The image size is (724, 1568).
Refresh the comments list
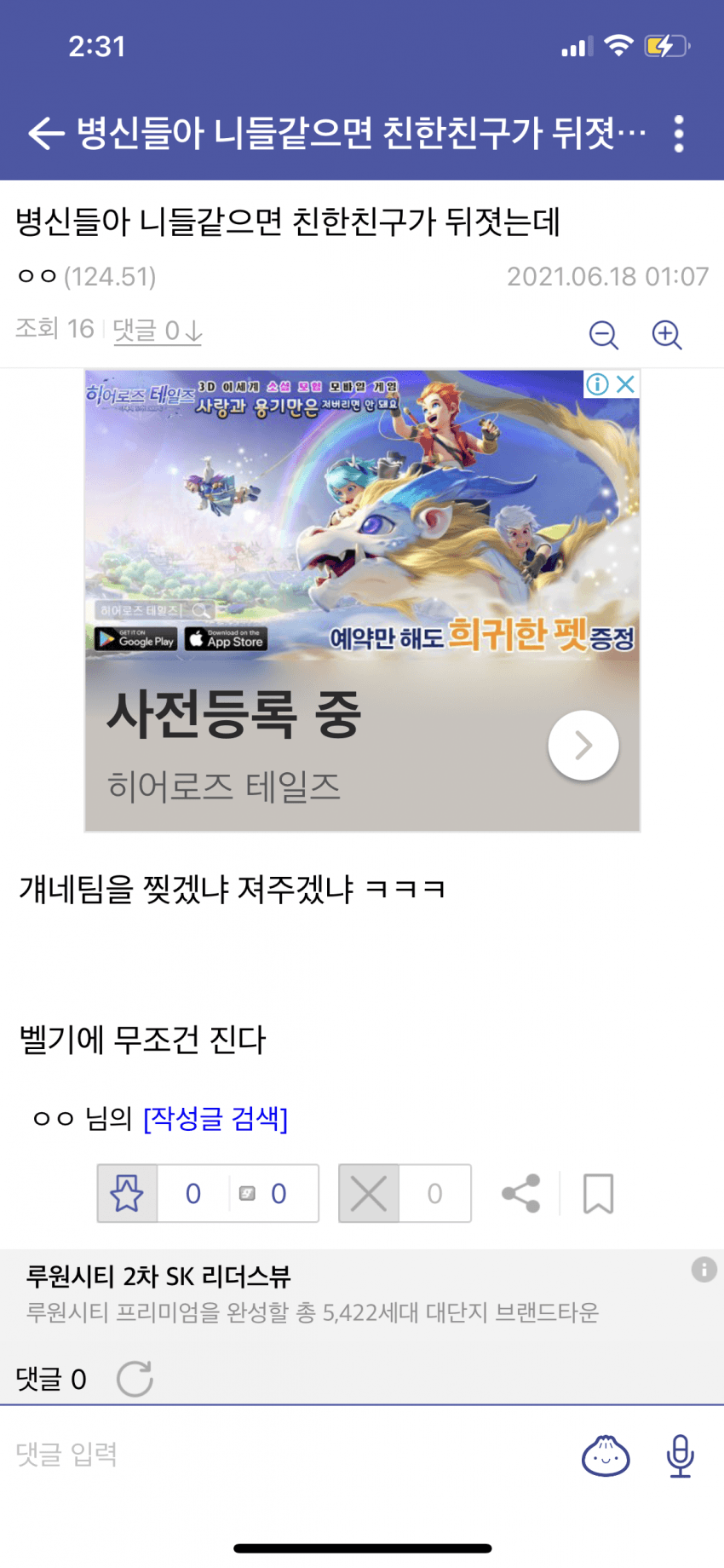coord(135,1378)
